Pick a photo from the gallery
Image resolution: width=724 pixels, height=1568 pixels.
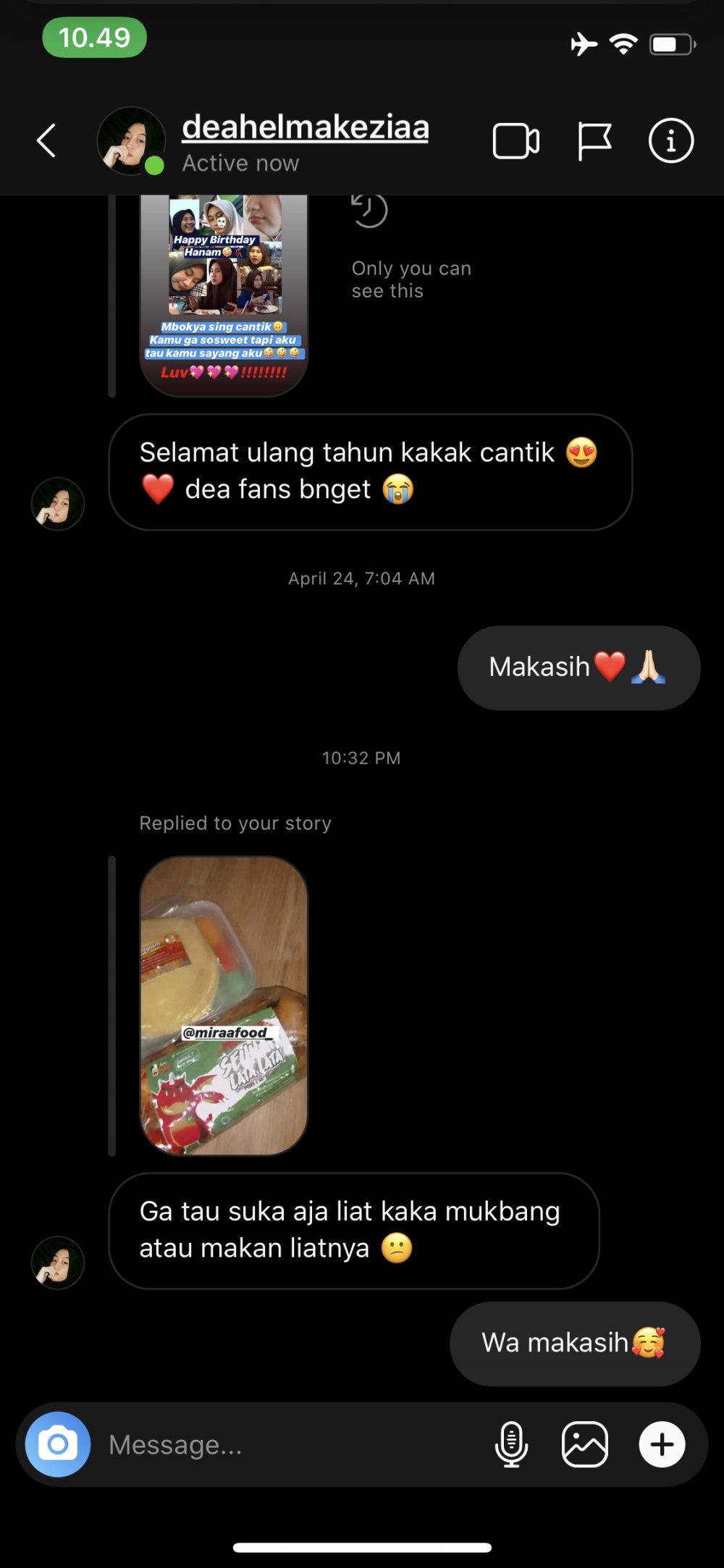tap(585, 1444)
